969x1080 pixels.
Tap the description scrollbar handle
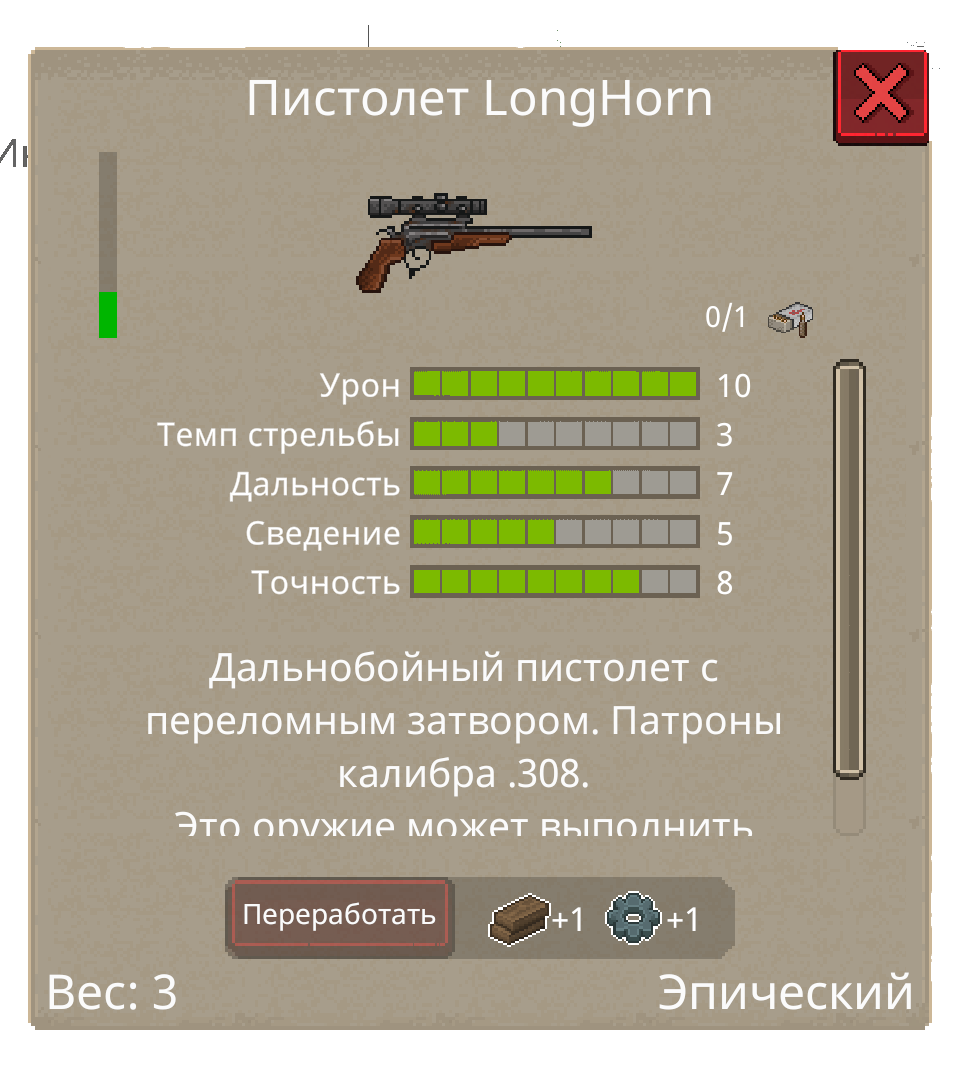(849, 568)
